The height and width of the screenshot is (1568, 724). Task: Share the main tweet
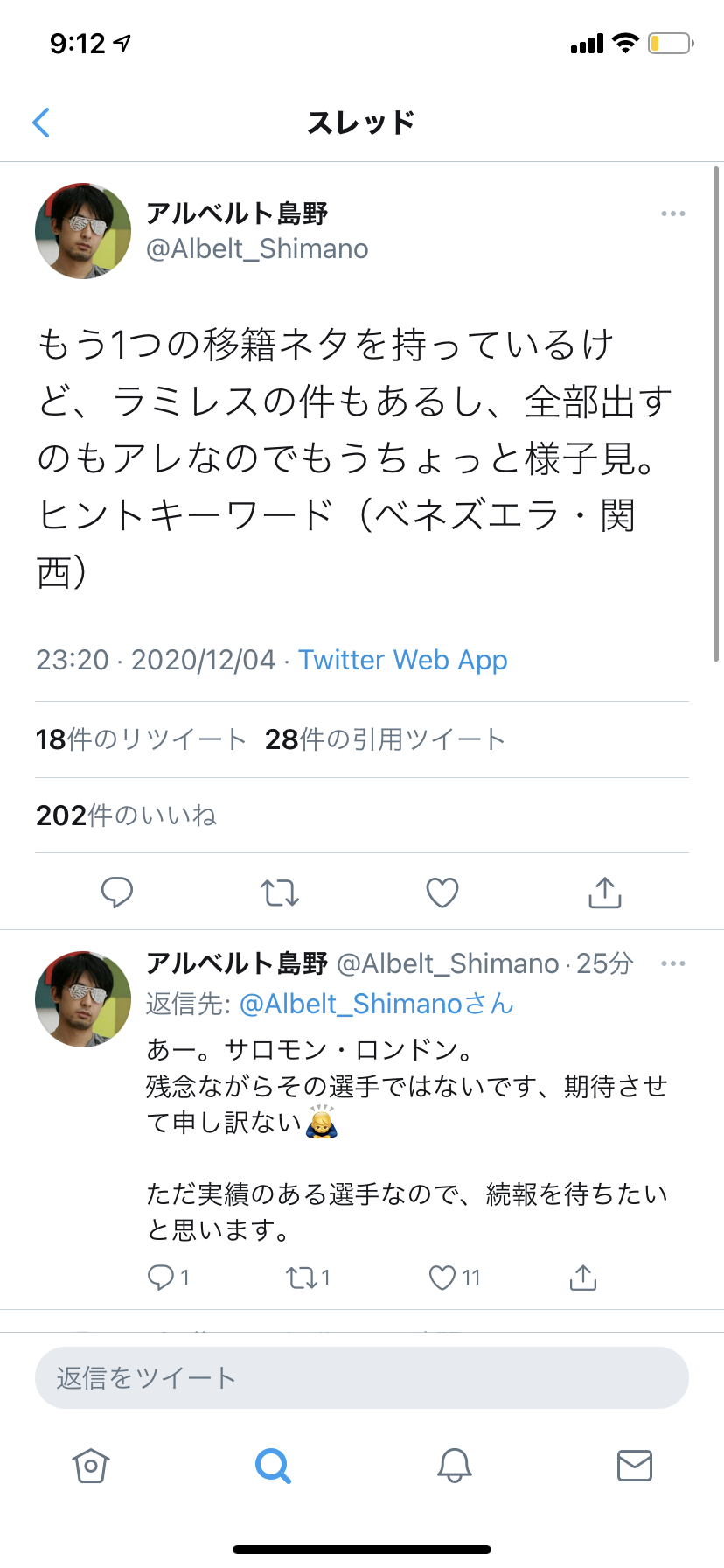tap(605, 892)
